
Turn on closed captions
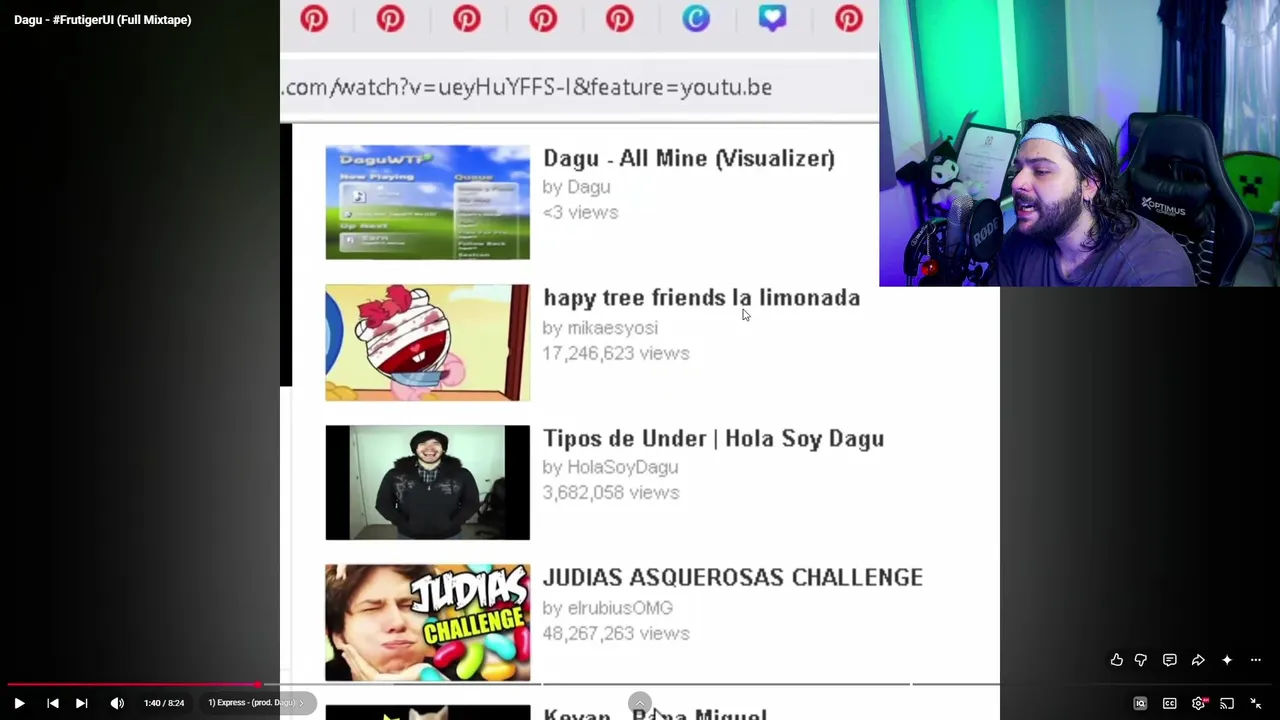point(1169,703)
